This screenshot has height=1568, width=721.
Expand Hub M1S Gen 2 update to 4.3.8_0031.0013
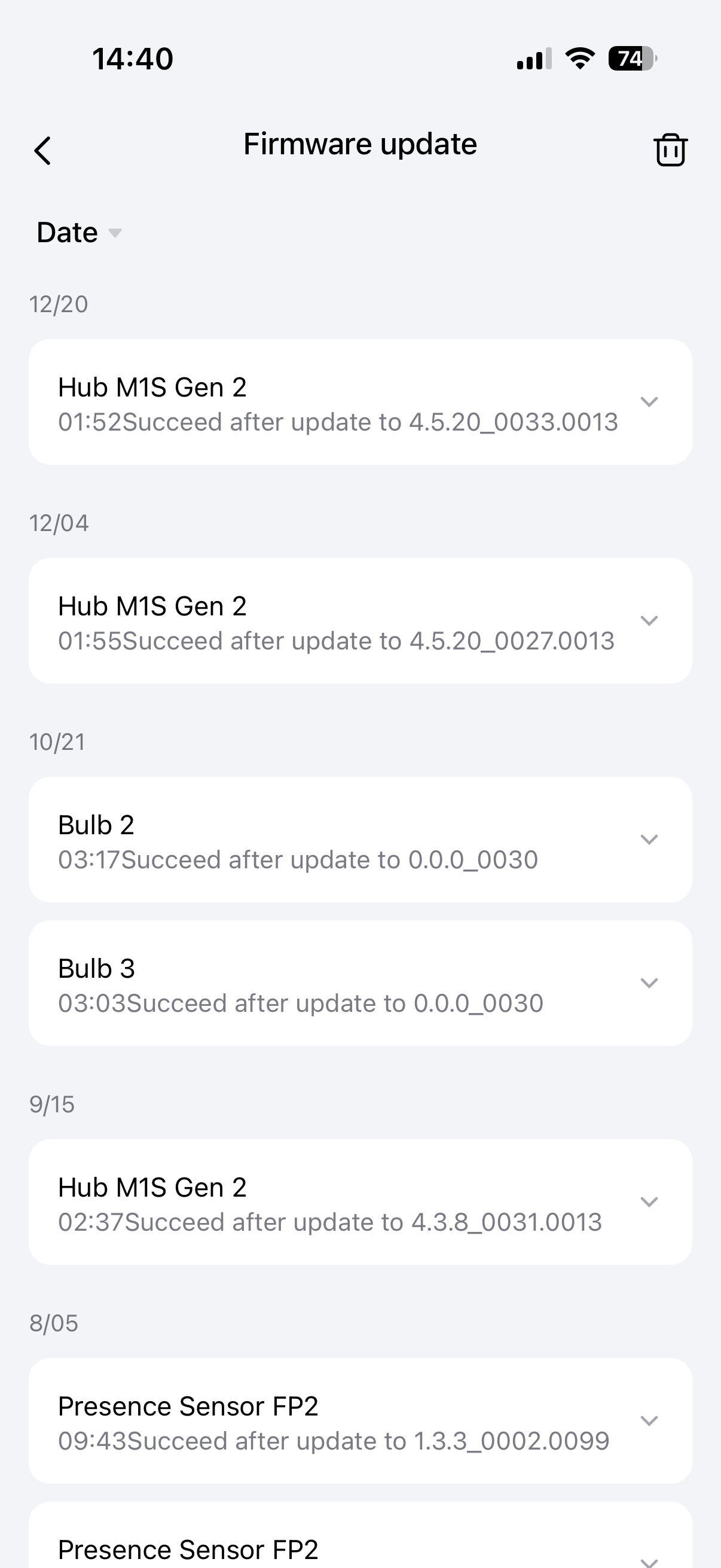[x=649, y=1201]
